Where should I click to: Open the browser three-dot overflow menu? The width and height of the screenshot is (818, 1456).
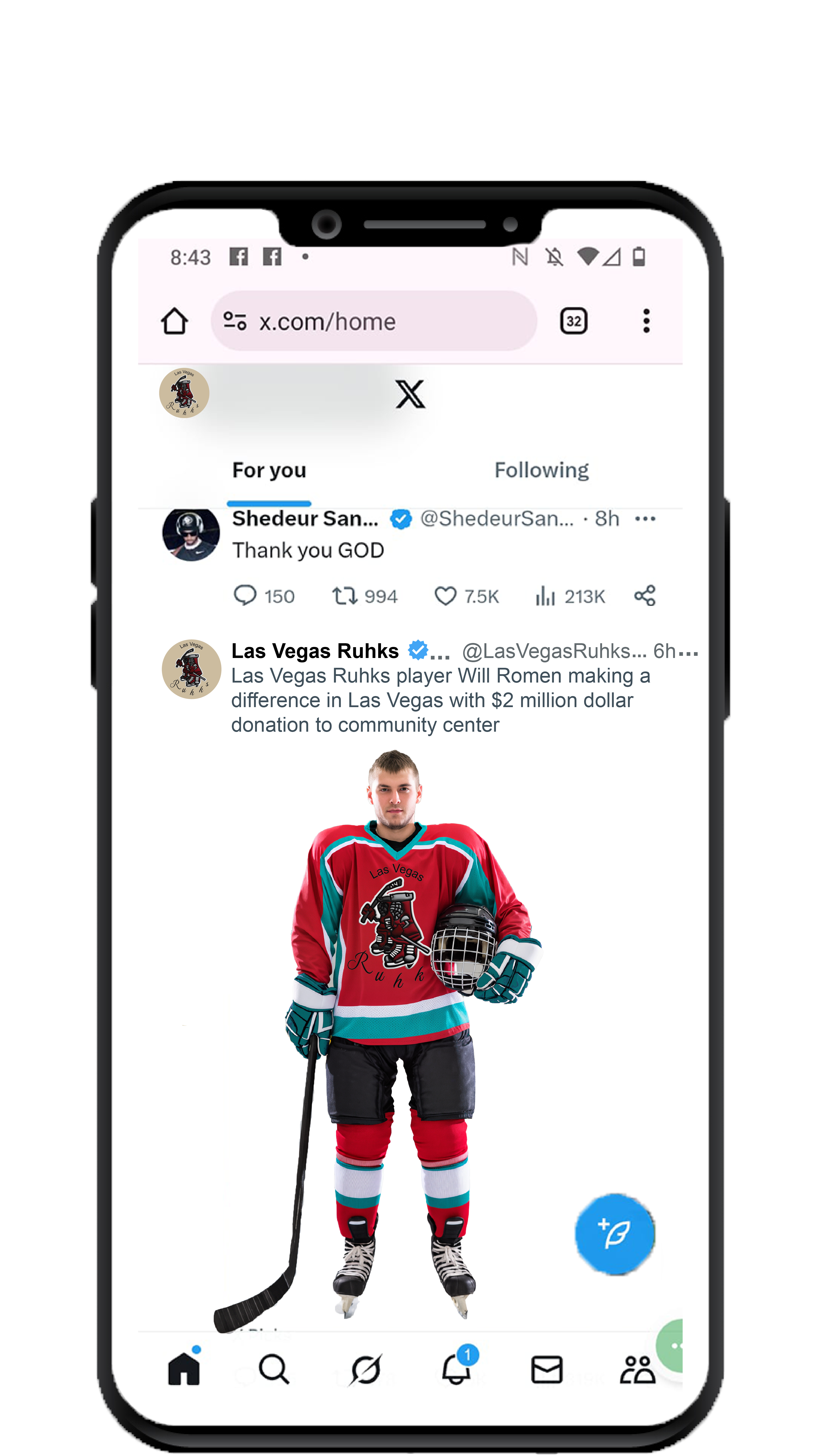point(646,322)
